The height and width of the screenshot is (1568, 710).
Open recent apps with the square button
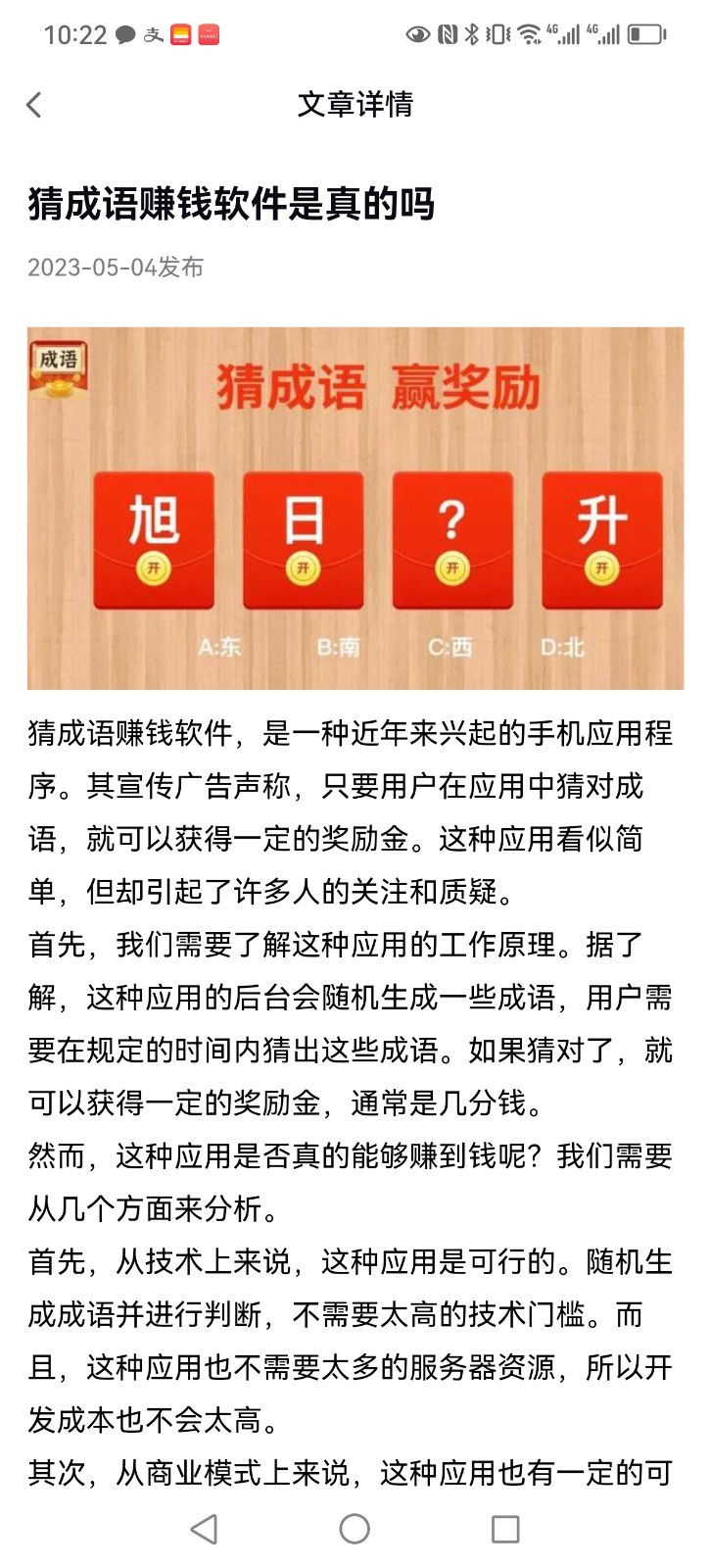(x=505, y=1529)
